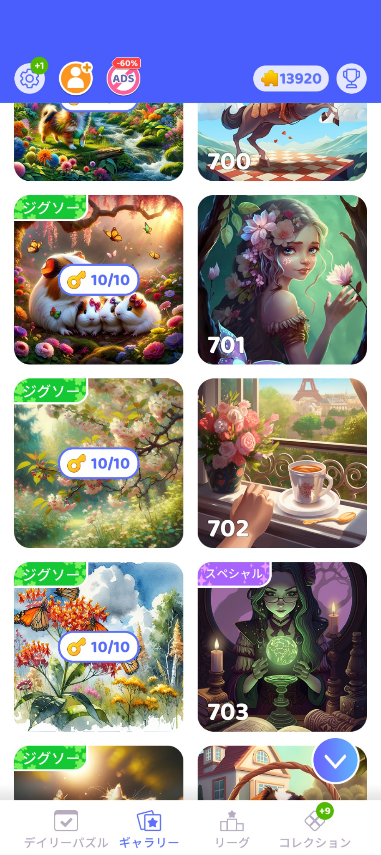Switch to the デイリーパズル tab
Image resolution: width=381 pixels, height=855 pixels.
(65, 828)
